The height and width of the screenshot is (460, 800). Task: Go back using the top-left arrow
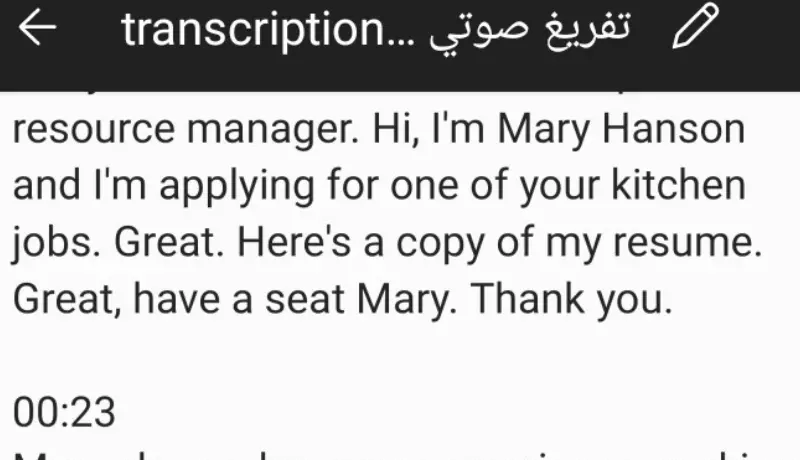(37, 30)
